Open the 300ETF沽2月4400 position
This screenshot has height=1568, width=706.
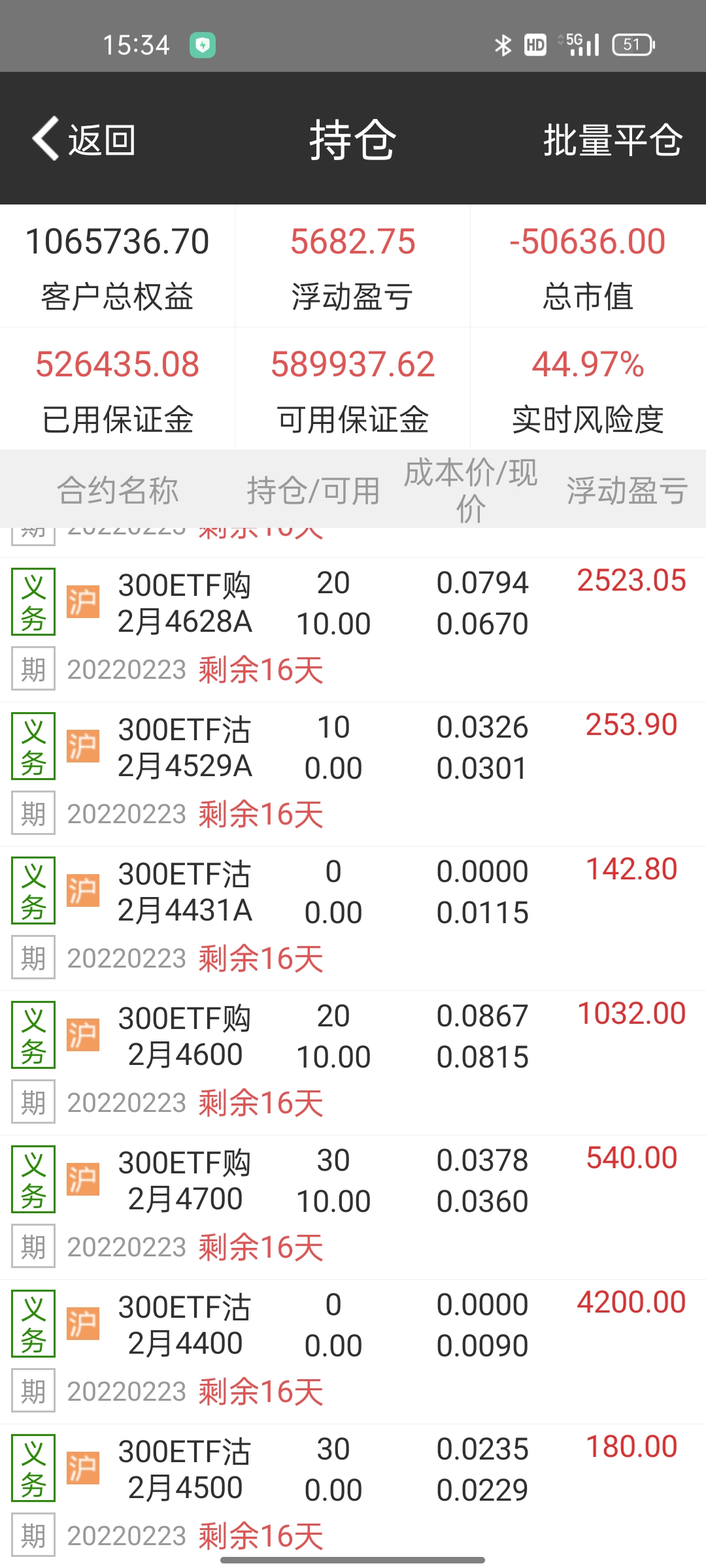click(x=185, y=1325)
